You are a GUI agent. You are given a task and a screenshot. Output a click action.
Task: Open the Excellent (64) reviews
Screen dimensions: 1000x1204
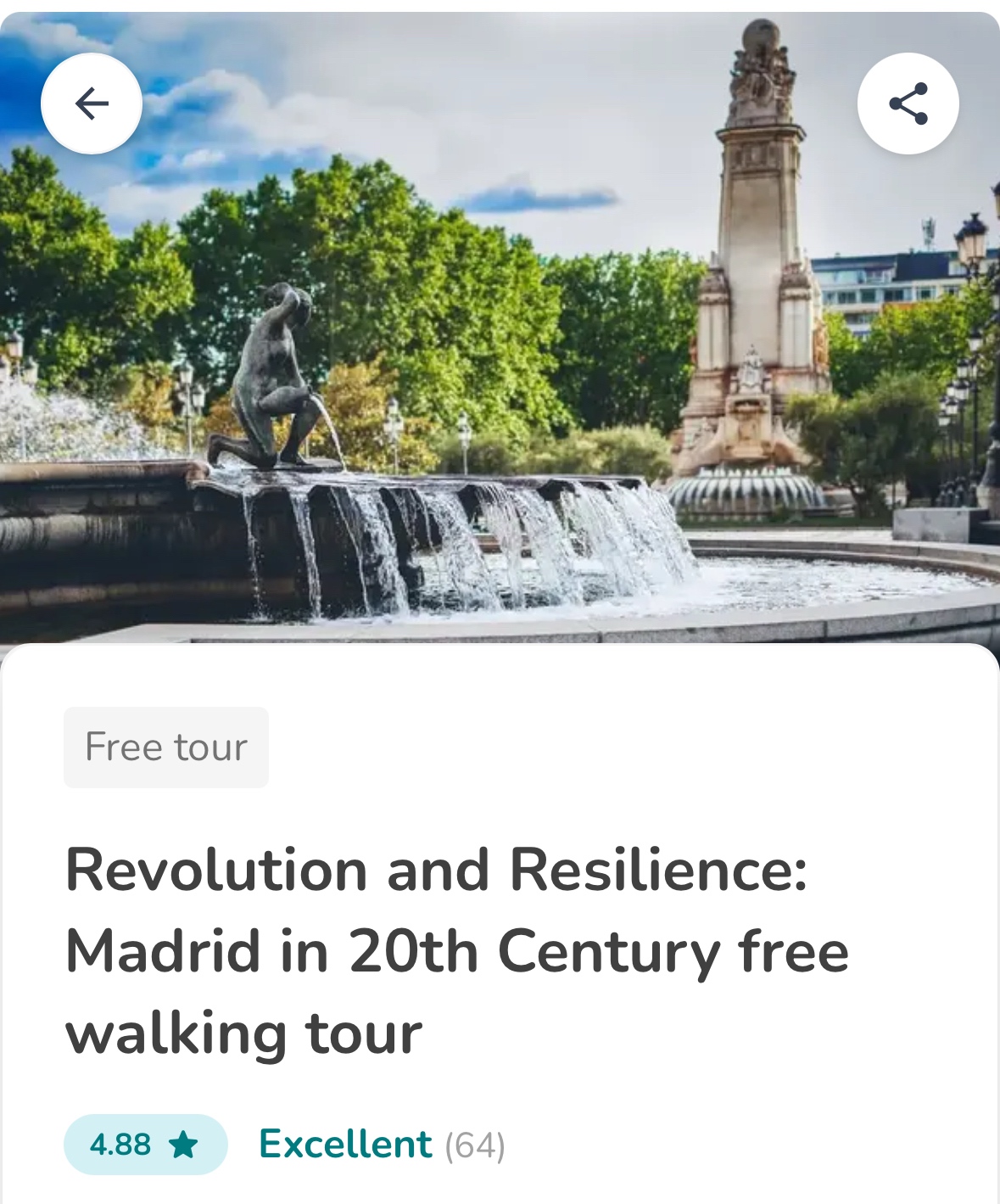381,1144
